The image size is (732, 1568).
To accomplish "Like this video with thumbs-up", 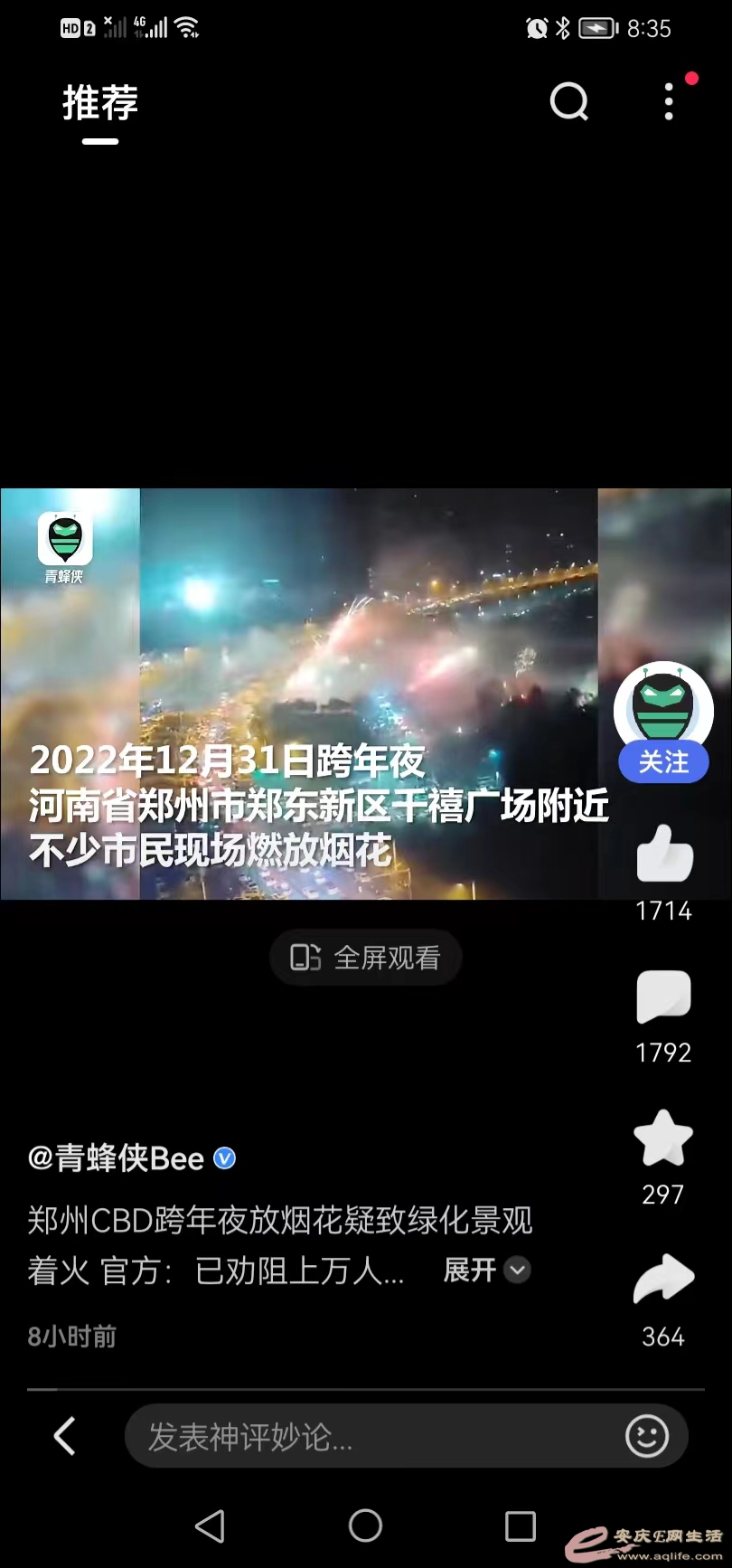I will tap(664, 854).
